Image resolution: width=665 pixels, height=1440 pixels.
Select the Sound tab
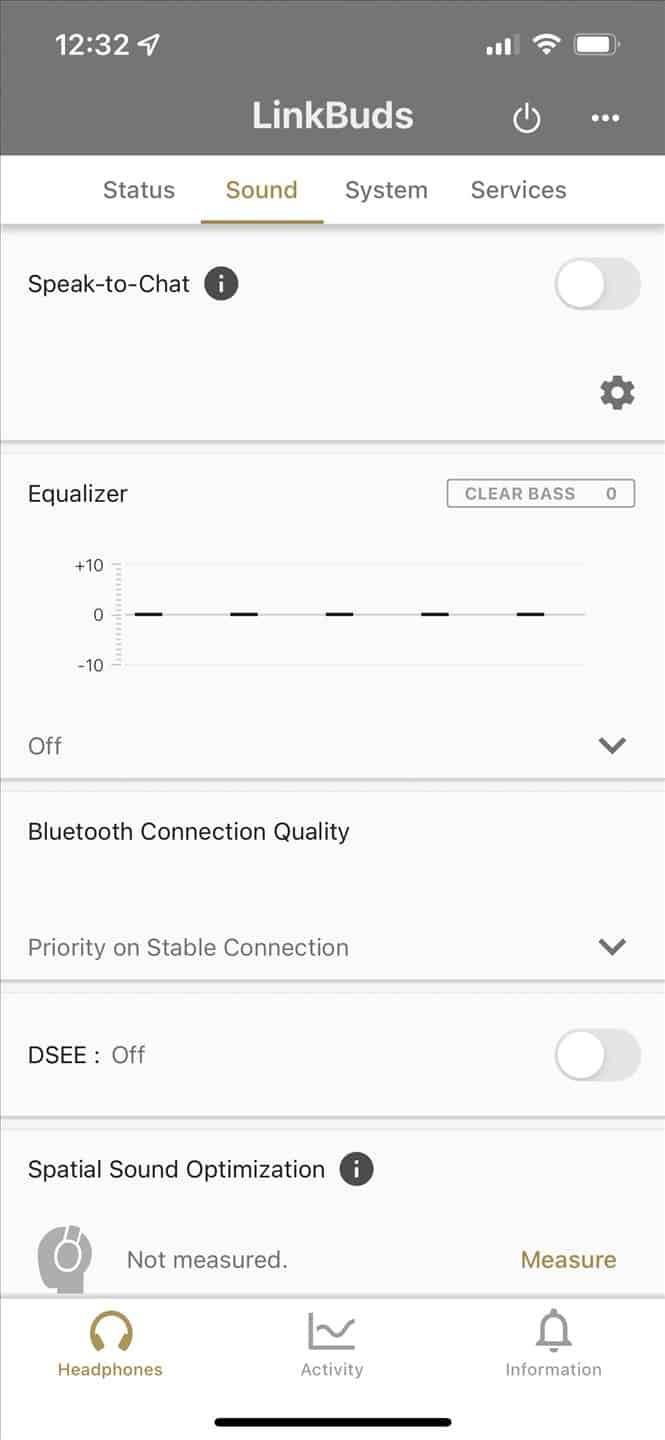pyautogui.click(x=261, y=190)
